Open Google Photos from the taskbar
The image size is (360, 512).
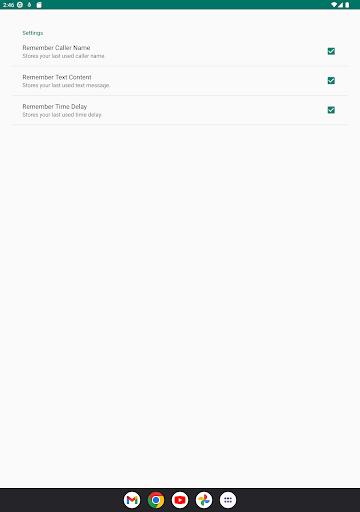click(204, 500)
